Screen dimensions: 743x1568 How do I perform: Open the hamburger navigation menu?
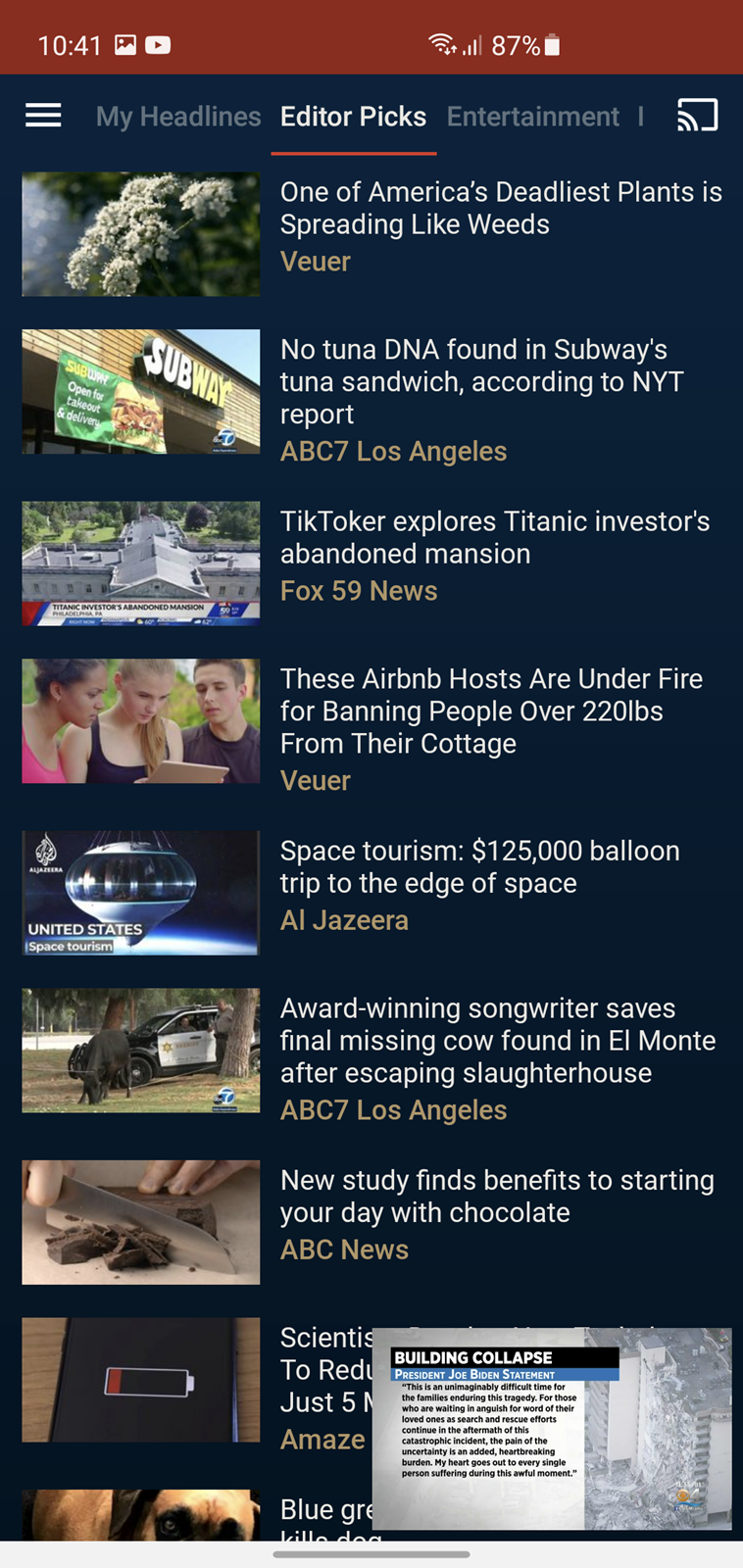[x=43, y=116]
